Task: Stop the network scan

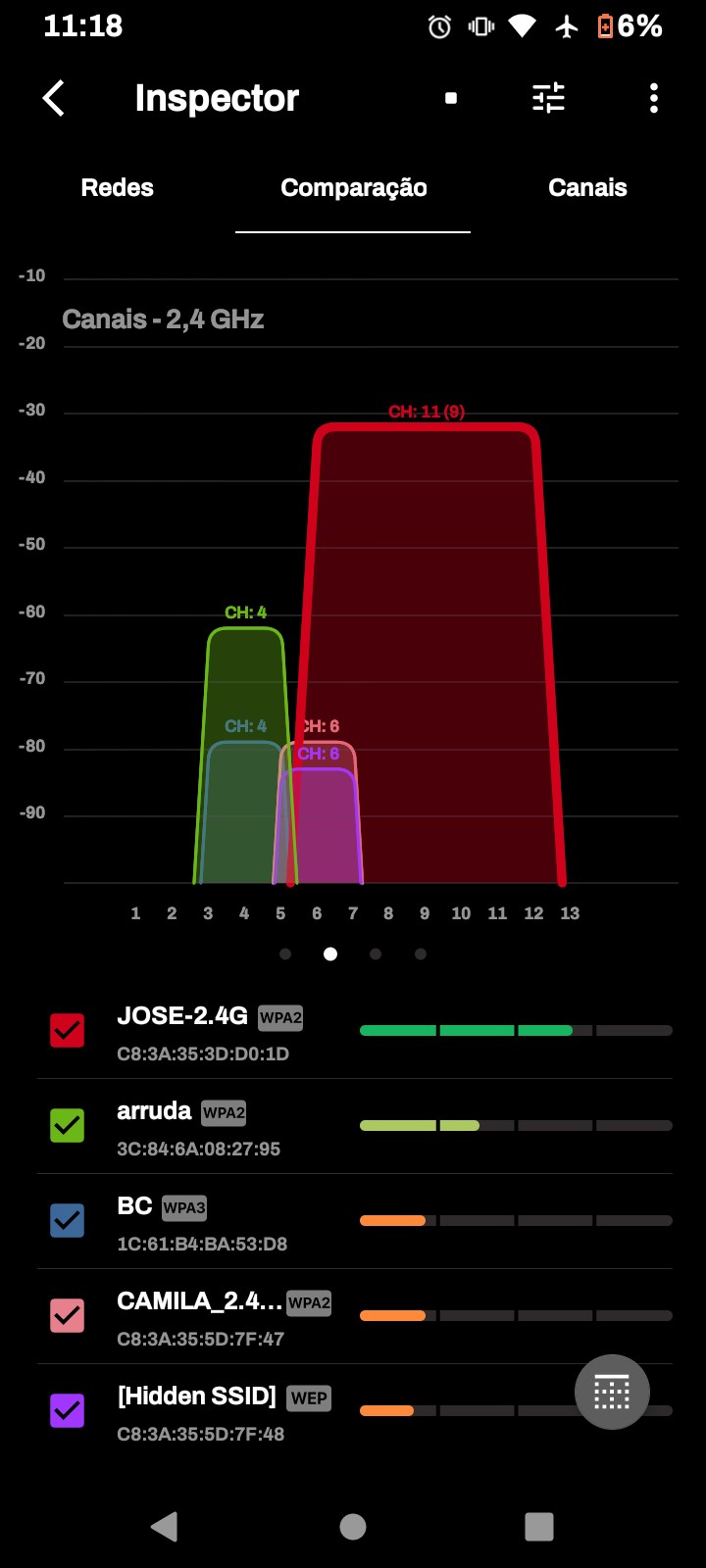Action: tap(451, 98)
